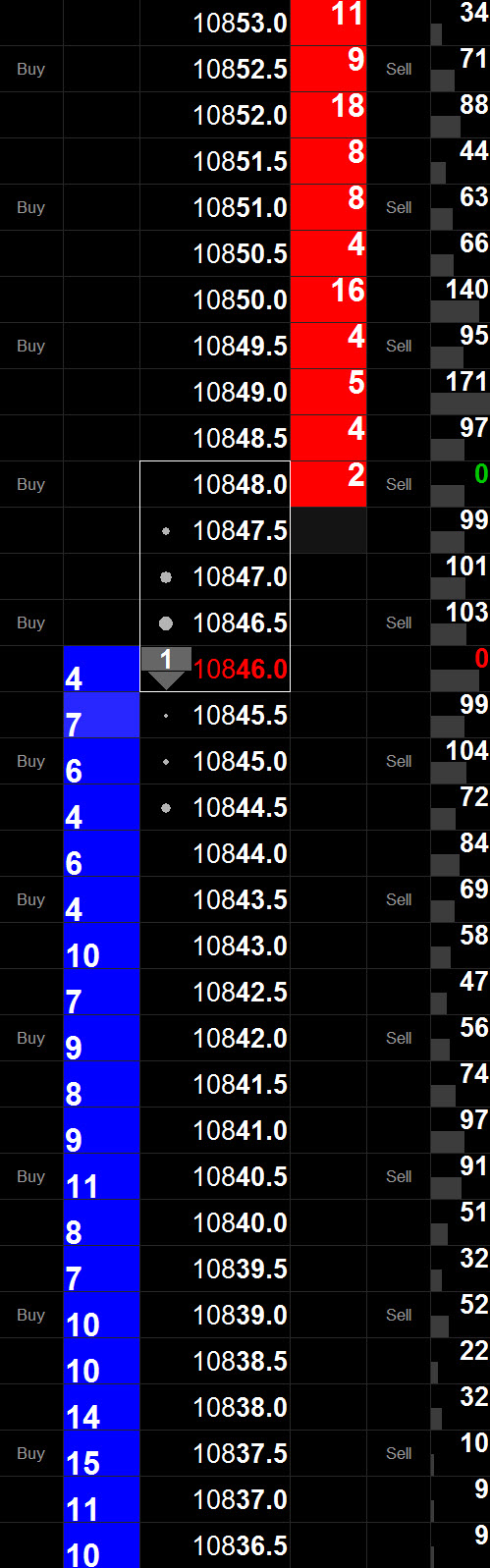The height and width of the screenshot is (1568, 490).
Task: Choose Buy on the 10845.0 row
Action: point(31,762)
